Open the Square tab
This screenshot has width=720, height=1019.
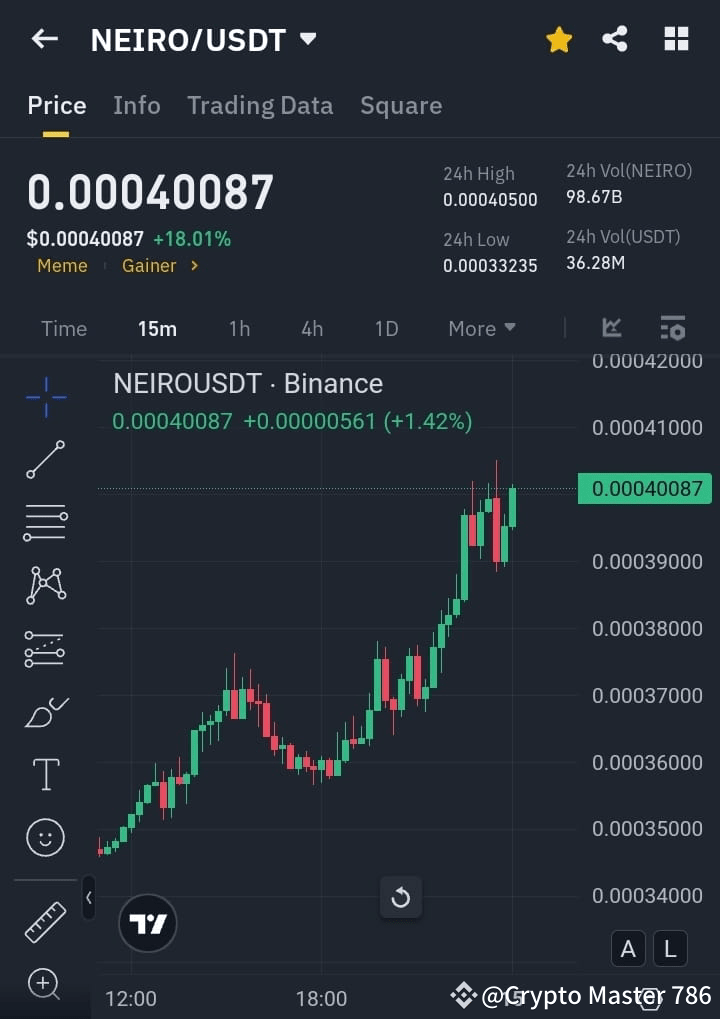coord(401,105)
